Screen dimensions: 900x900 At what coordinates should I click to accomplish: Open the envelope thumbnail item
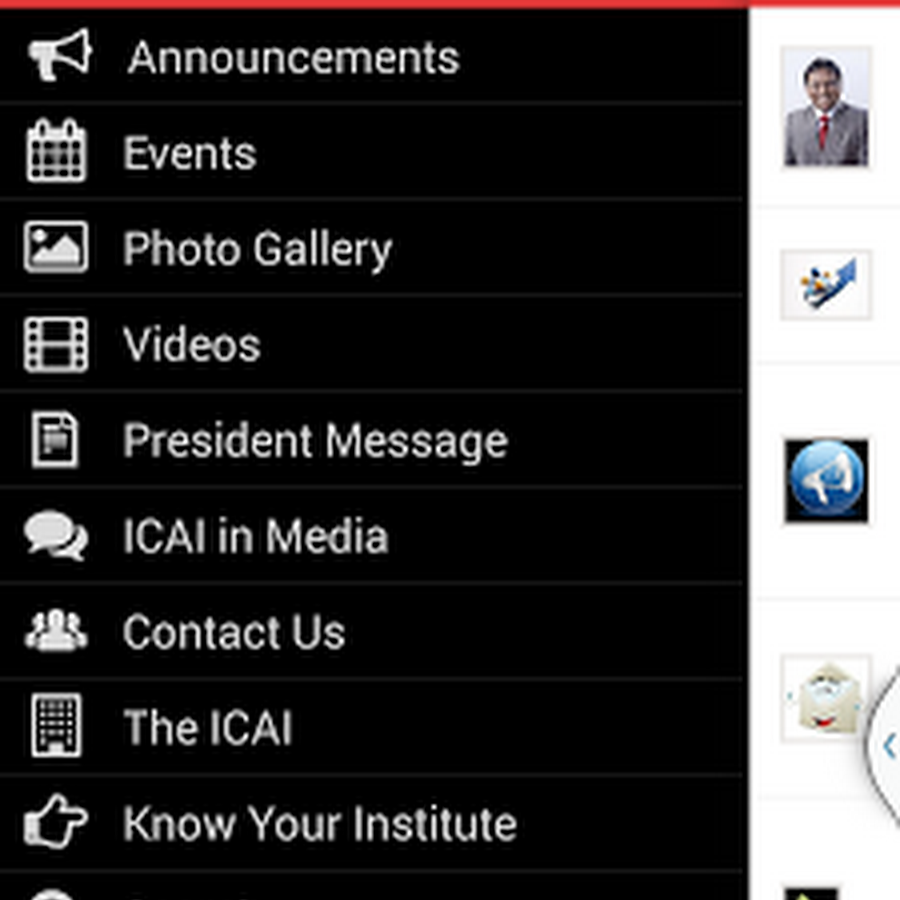(824, 698)
